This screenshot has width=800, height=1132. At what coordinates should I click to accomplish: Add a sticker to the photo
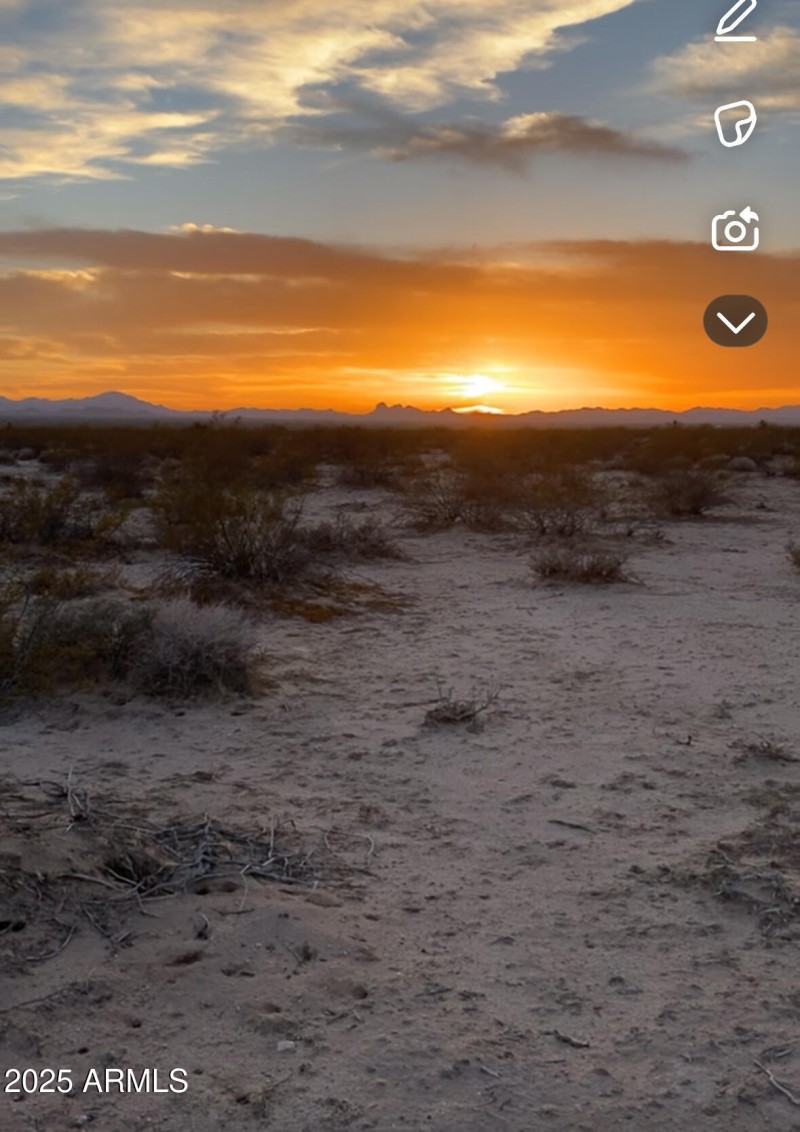click(x=735, y=123)
